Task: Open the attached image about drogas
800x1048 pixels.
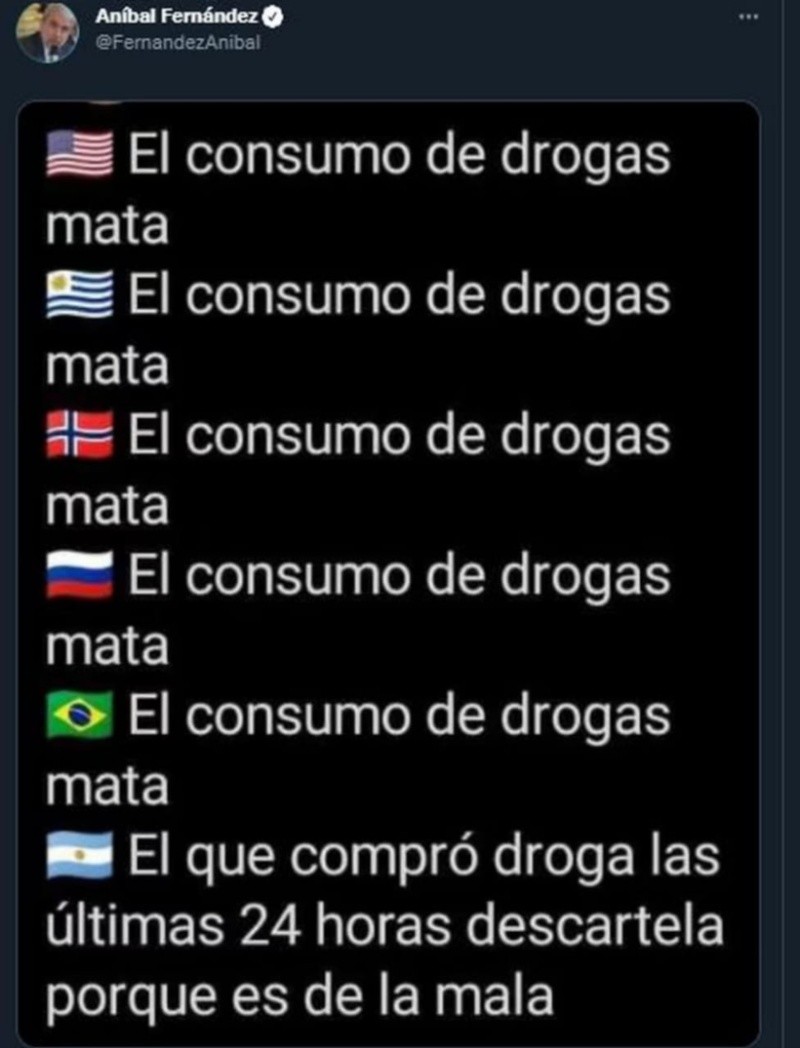Action: coord(388,560)
